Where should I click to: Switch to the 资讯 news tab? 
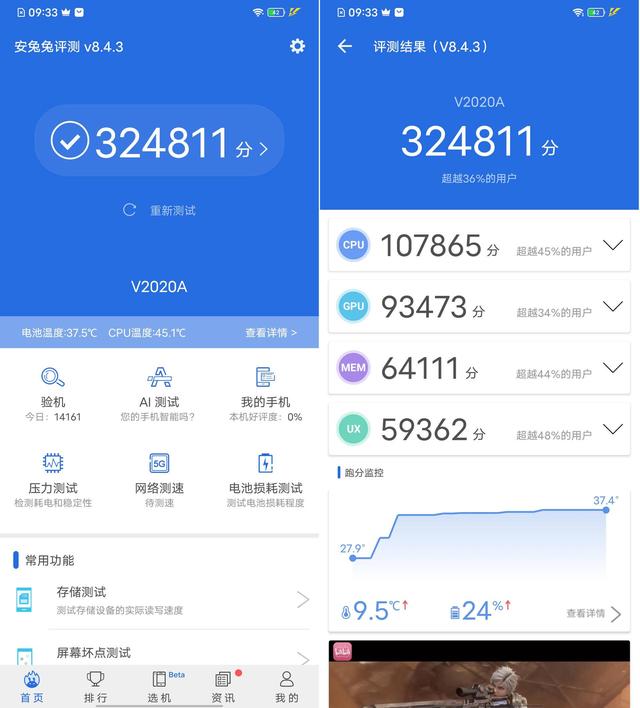(223, 687)
